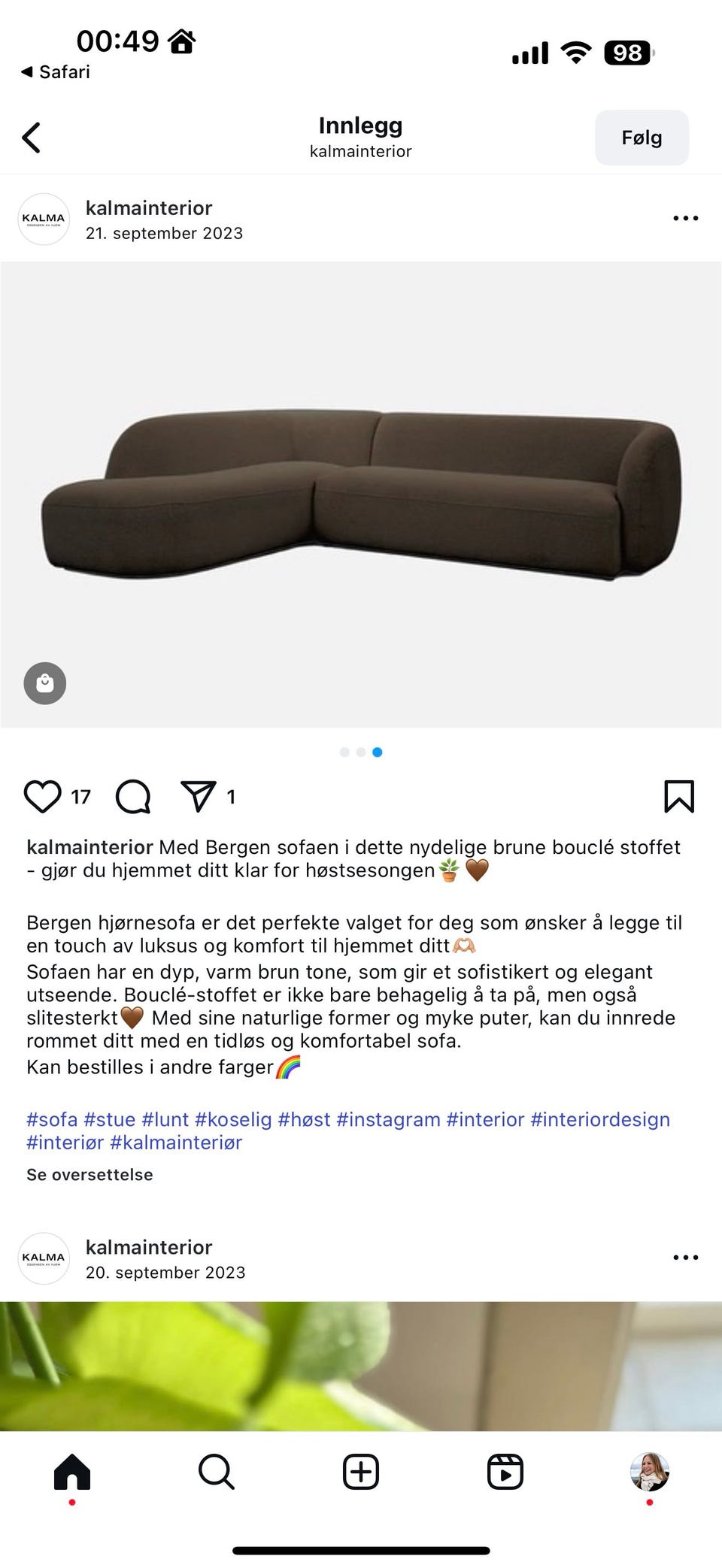
Task: Save the post using the bookmark toggle
Action: point(679,796)
